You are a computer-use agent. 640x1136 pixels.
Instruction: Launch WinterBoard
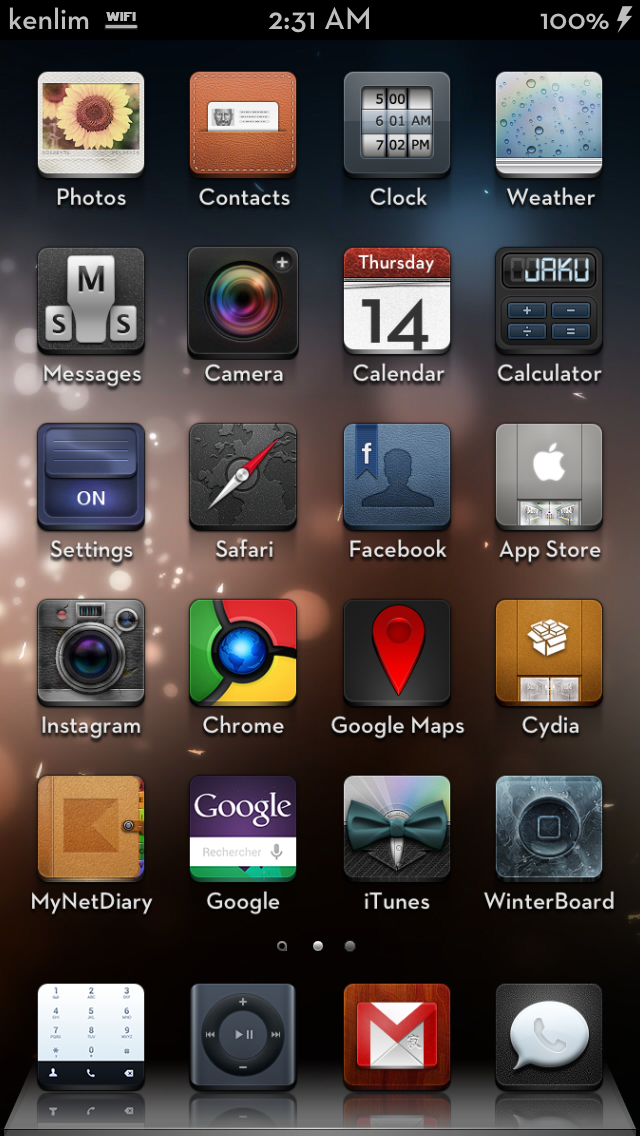pyautogui.click(x=549, y=828)
